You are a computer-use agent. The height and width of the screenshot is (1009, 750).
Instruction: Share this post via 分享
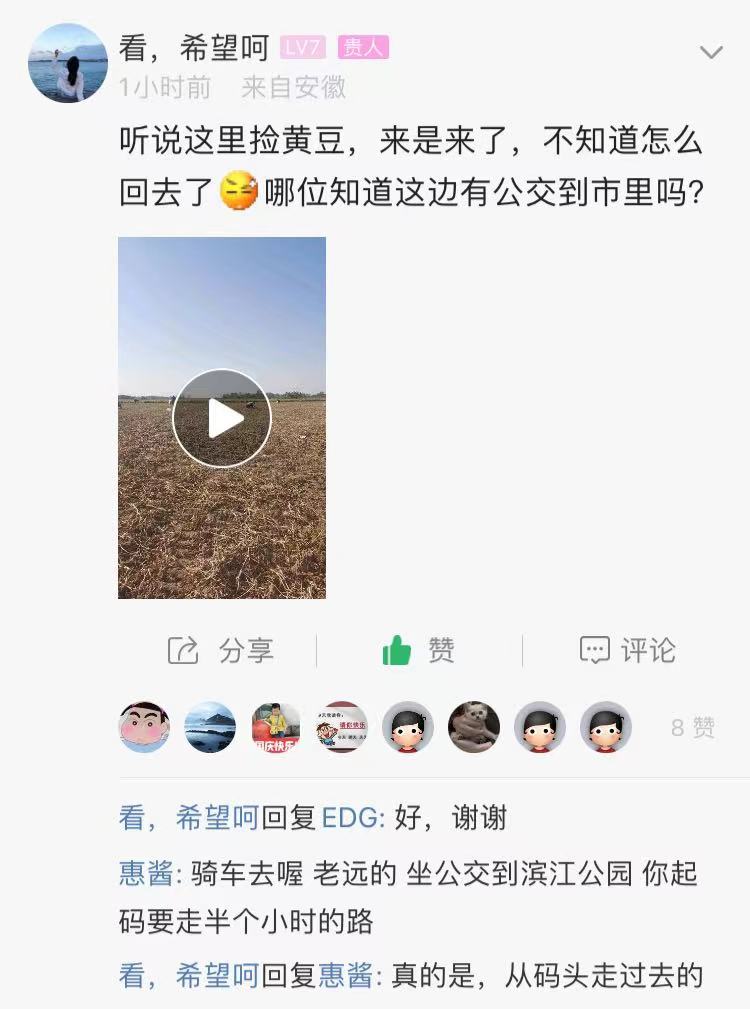pos(221,651)
